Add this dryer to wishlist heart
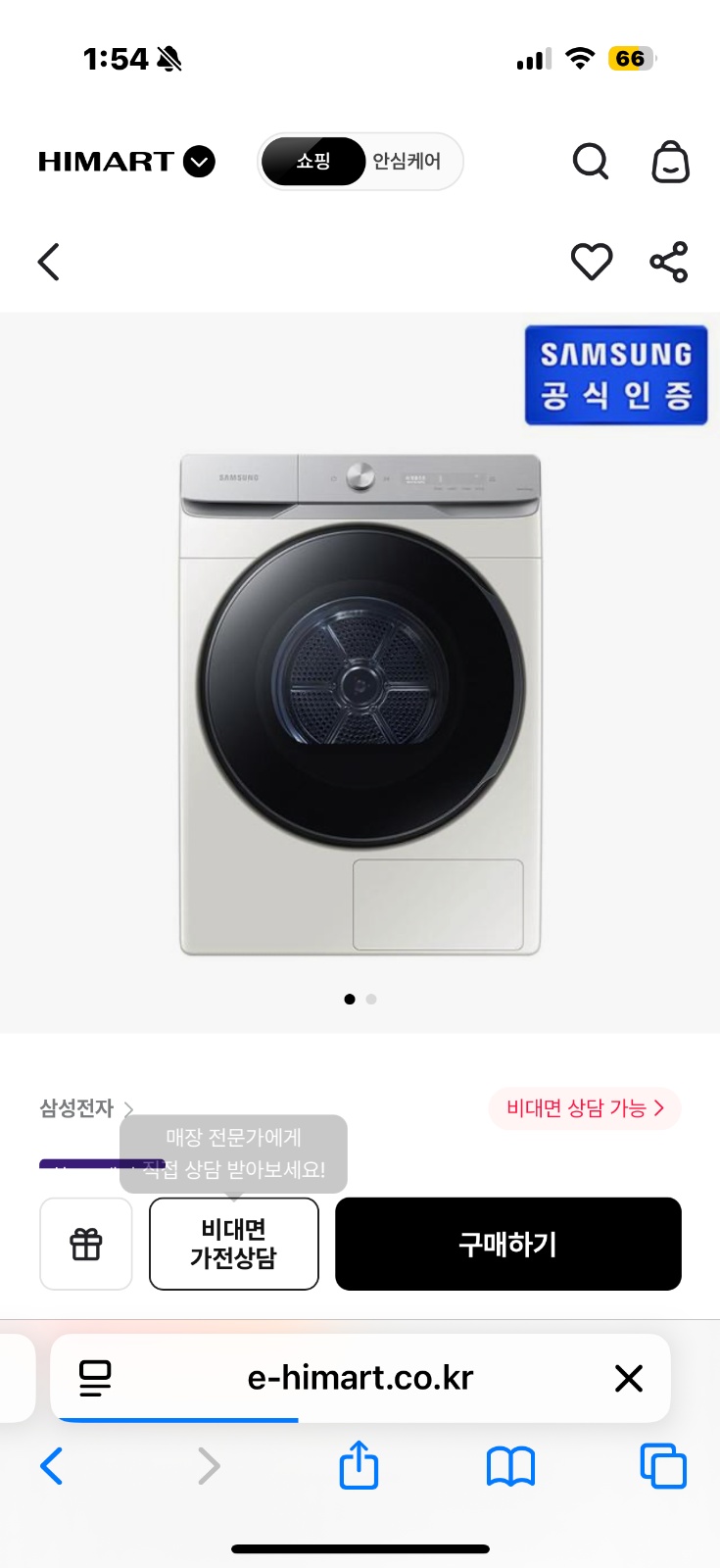The height and width of the screenshot is (1568, 720). (x=592, y=262)
